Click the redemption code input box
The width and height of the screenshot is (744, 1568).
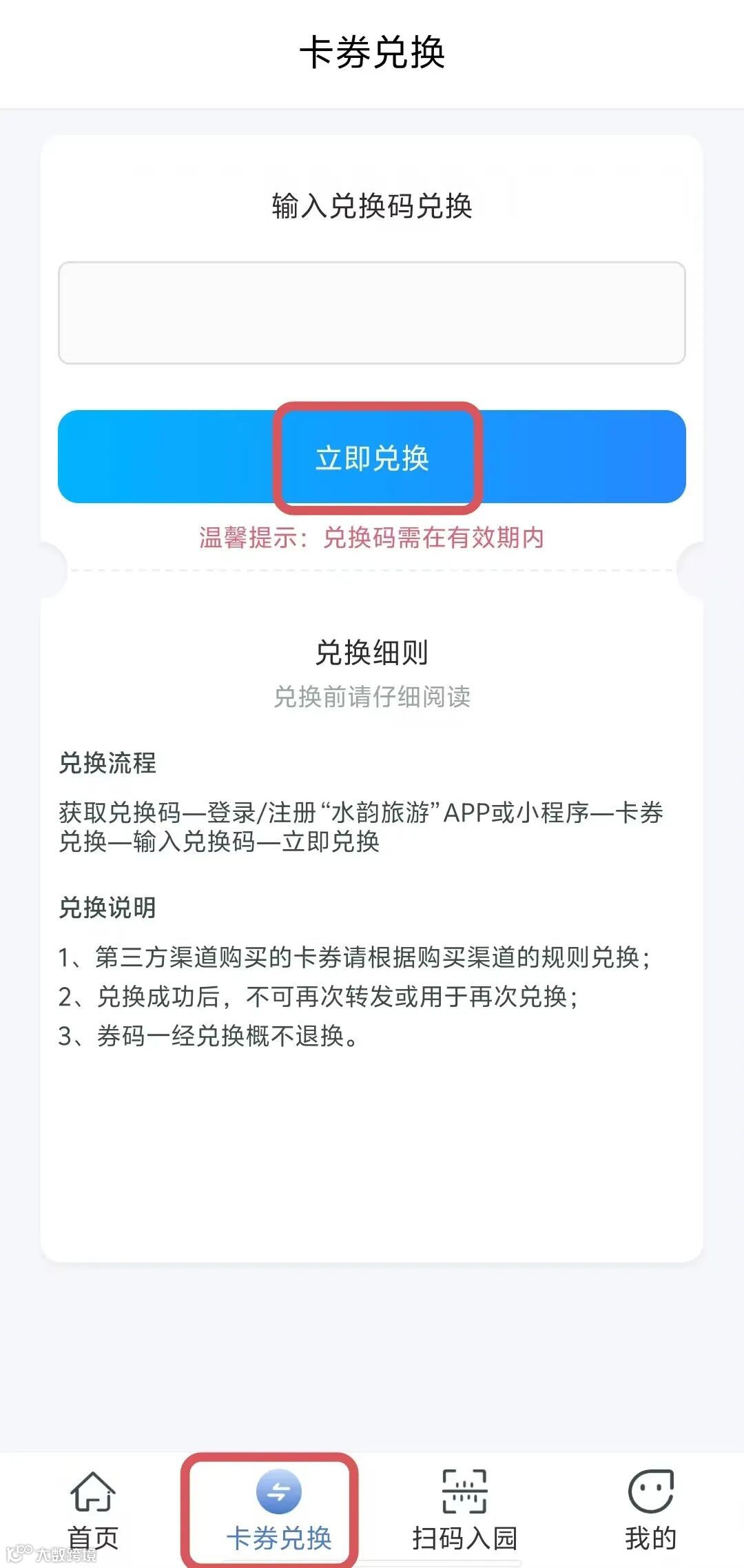pos(372,312)
